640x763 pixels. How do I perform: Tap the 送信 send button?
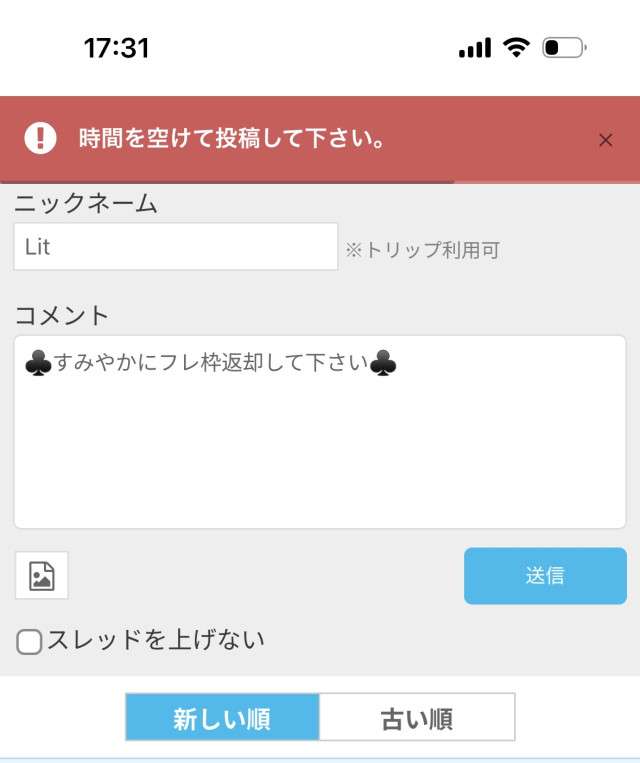(545, 576)
